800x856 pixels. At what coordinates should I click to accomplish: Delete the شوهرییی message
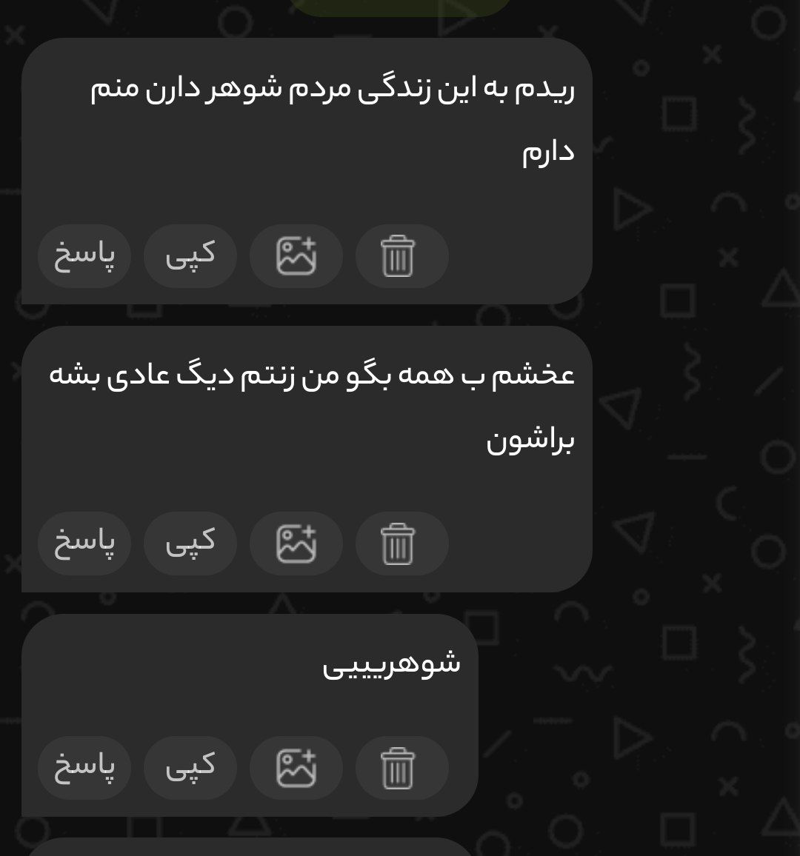point(398,768)
